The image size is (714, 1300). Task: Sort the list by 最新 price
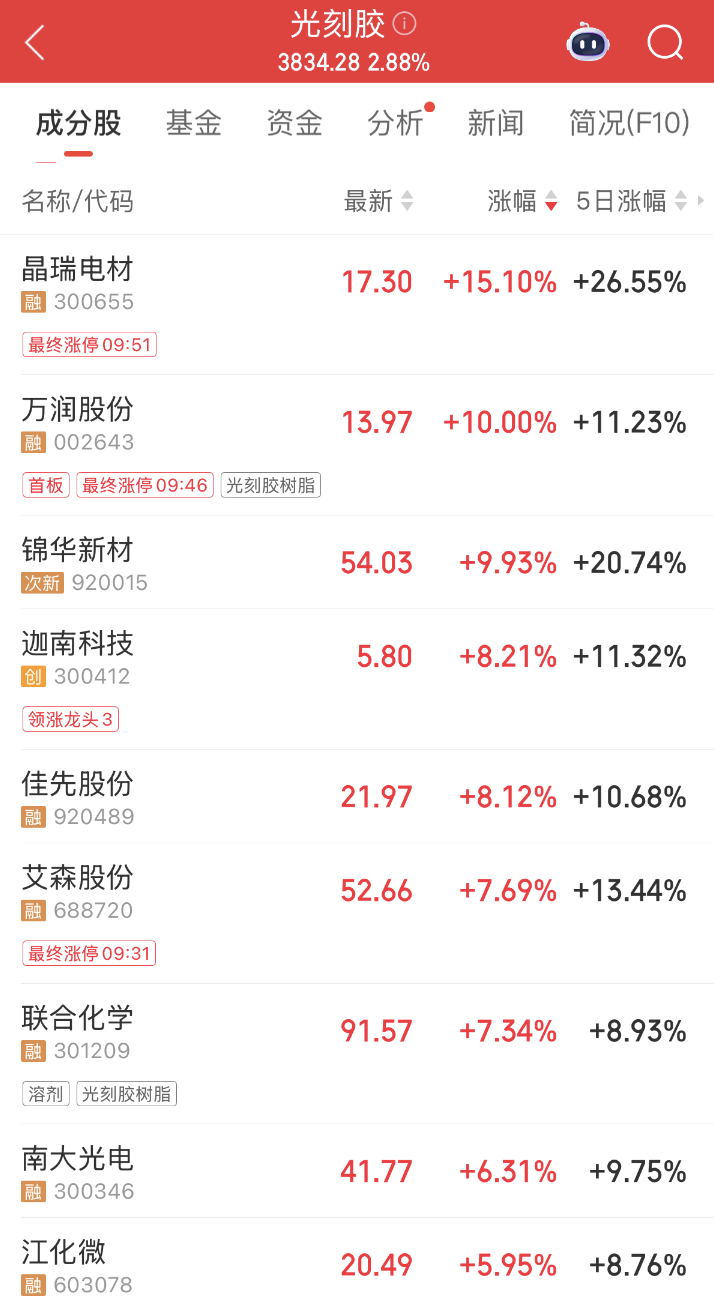coord(378,201)
